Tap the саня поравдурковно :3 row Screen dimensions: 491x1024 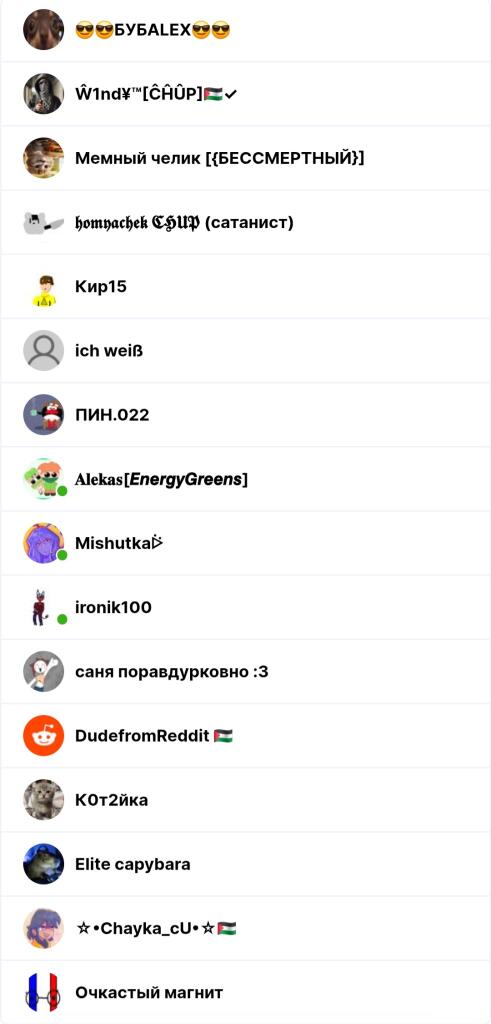point(246,671)
